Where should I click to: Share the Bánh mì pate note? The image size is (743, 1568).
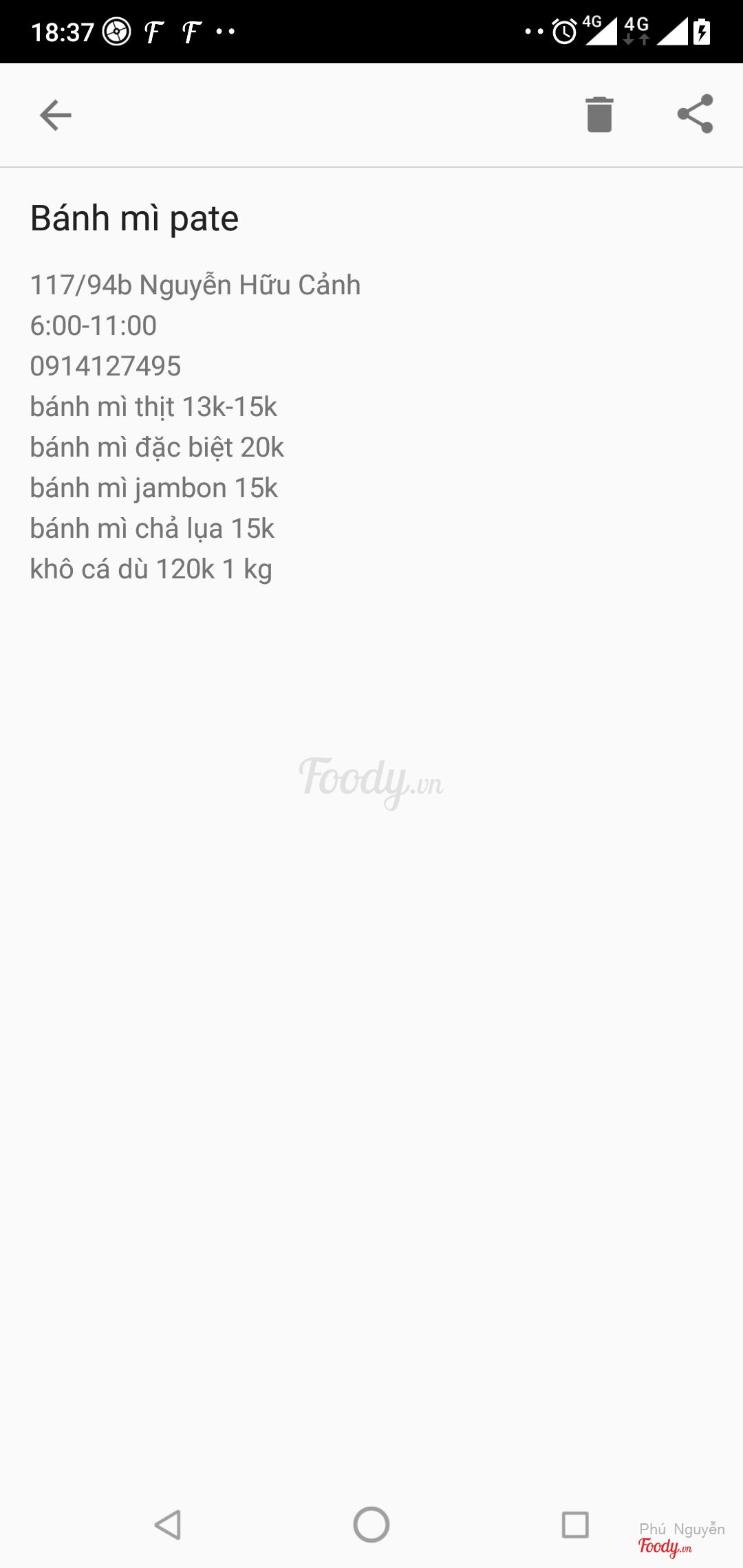click(695, 114)
